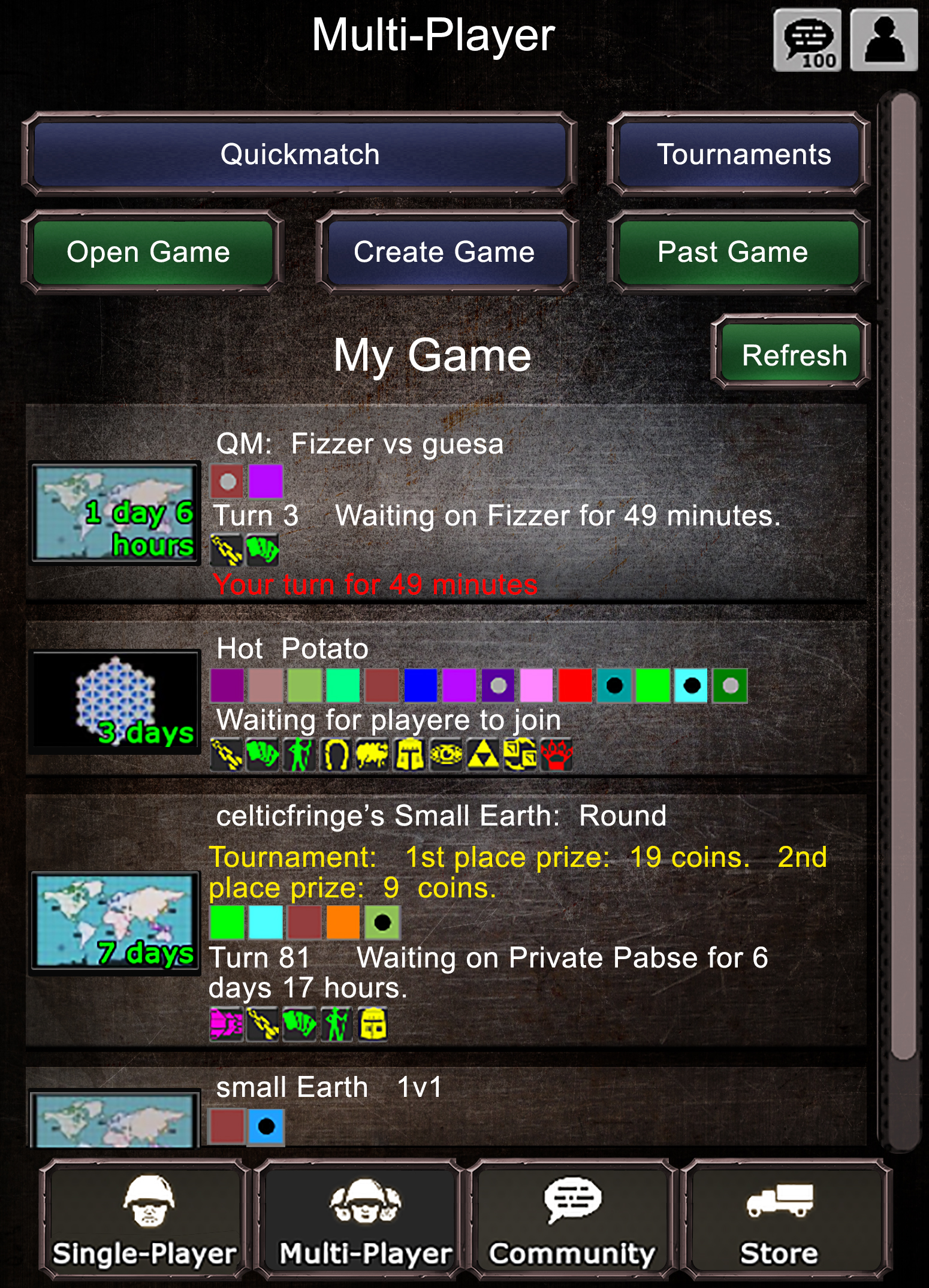Screen dimensions: 929x1288
Task: Browse with the Open Game button
Action: coord(150,252)
